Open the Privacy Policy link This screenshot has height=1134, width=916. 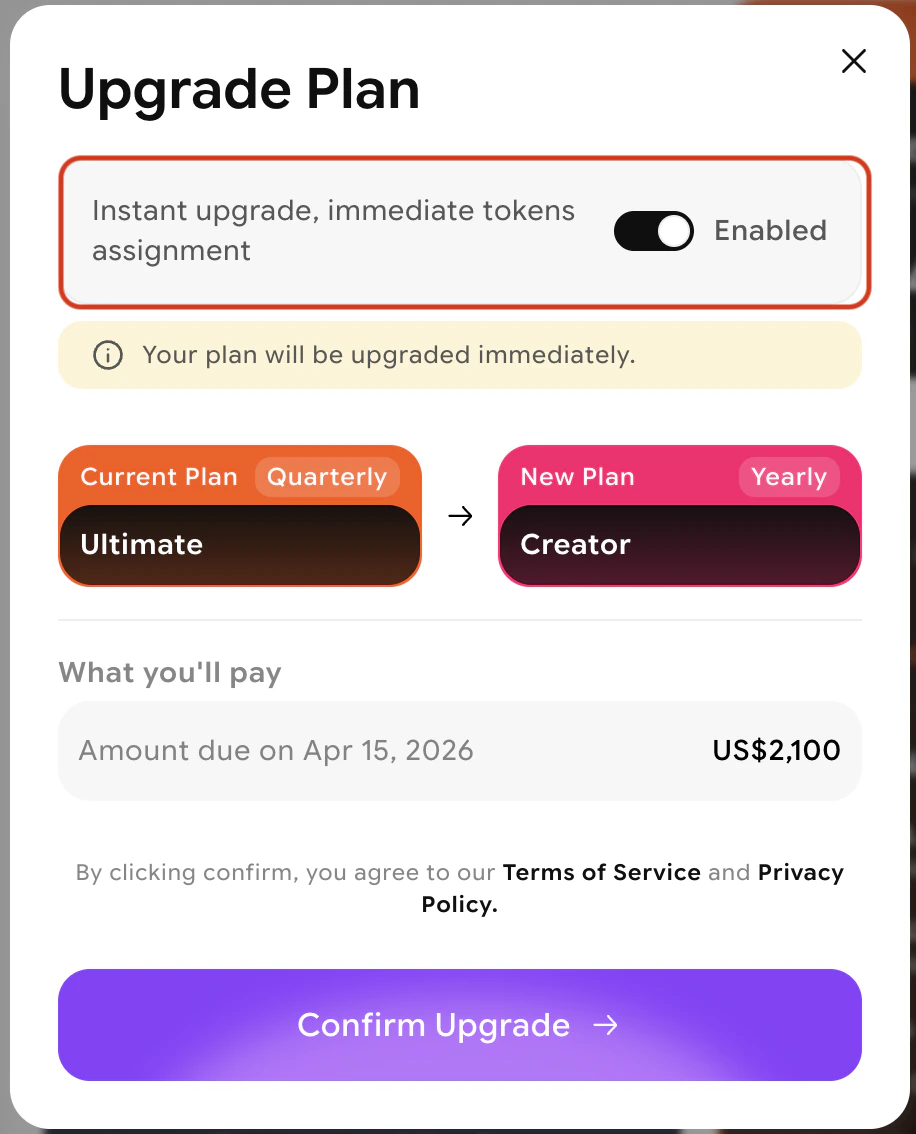[x=800, y=873]
